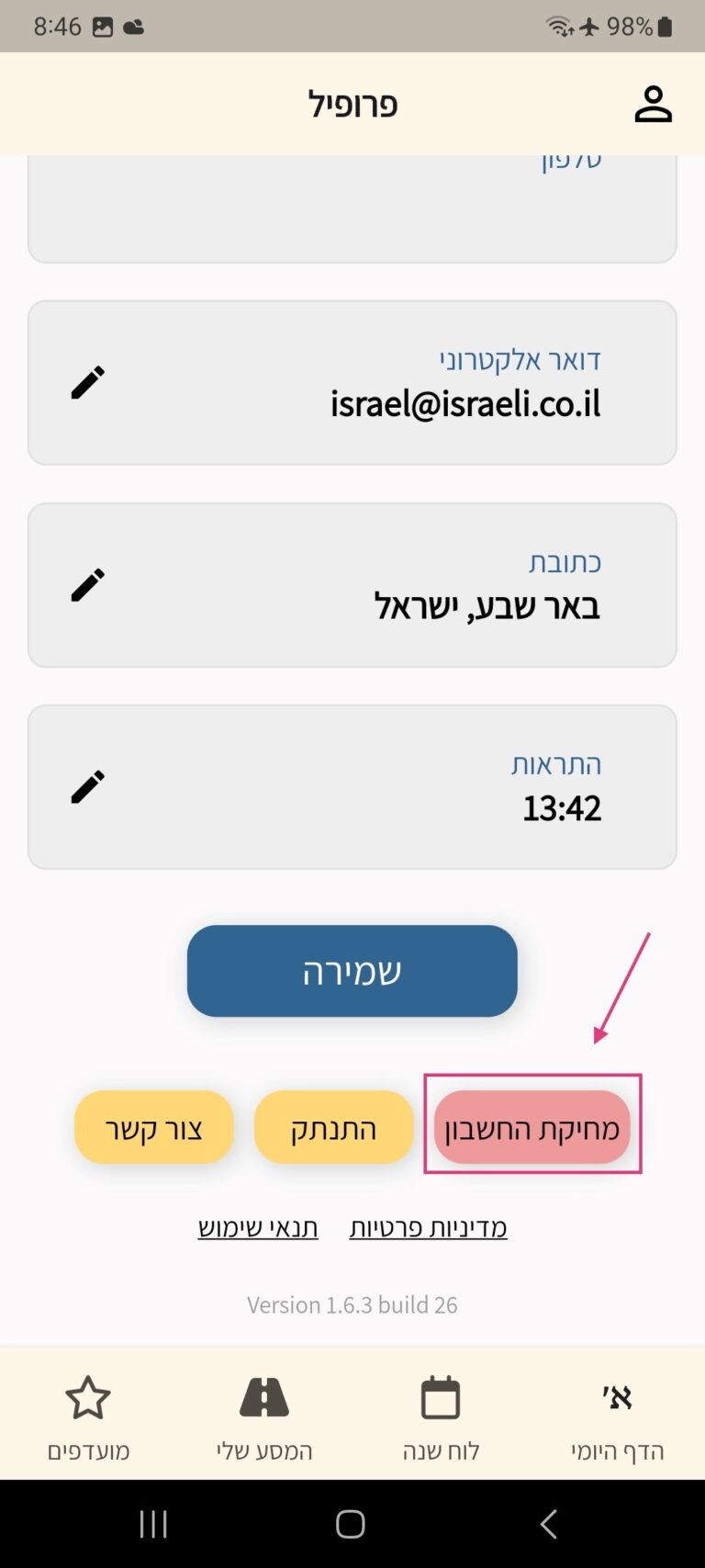Tap the שמירה save button
This screenshot has height=1568, width=705.
tap(352, 971)
